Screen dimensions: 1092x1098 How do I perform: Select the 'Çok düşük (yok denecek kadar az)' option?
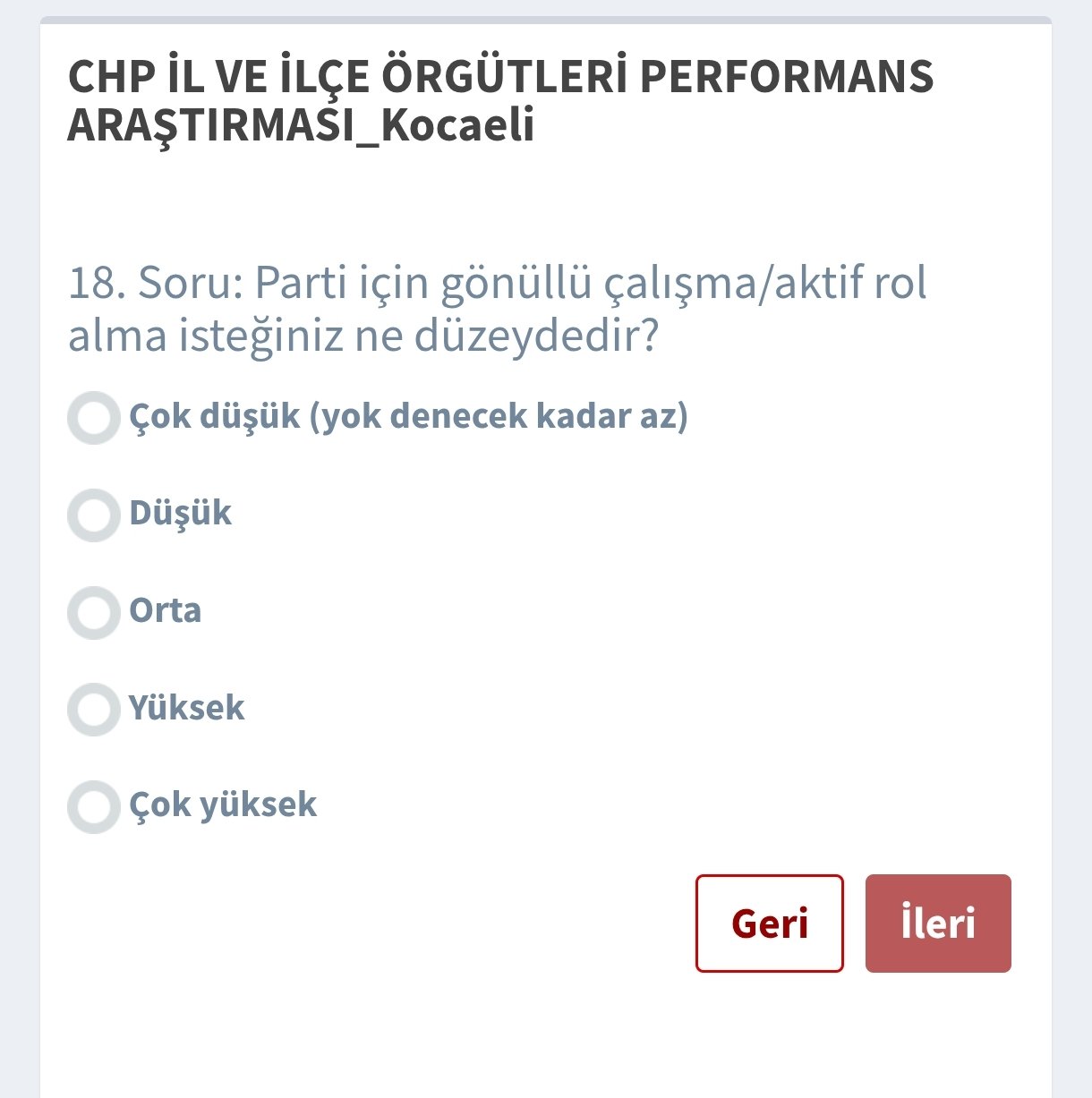point(94,418)
